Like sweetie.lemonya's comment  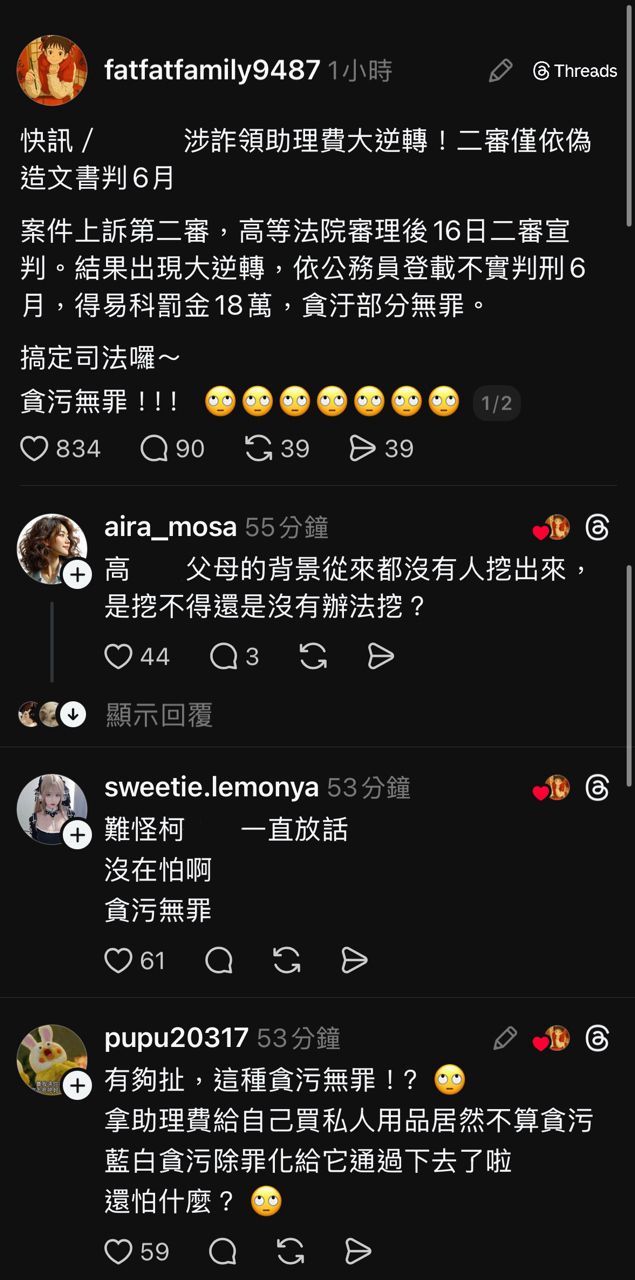[x=119, y=961]
